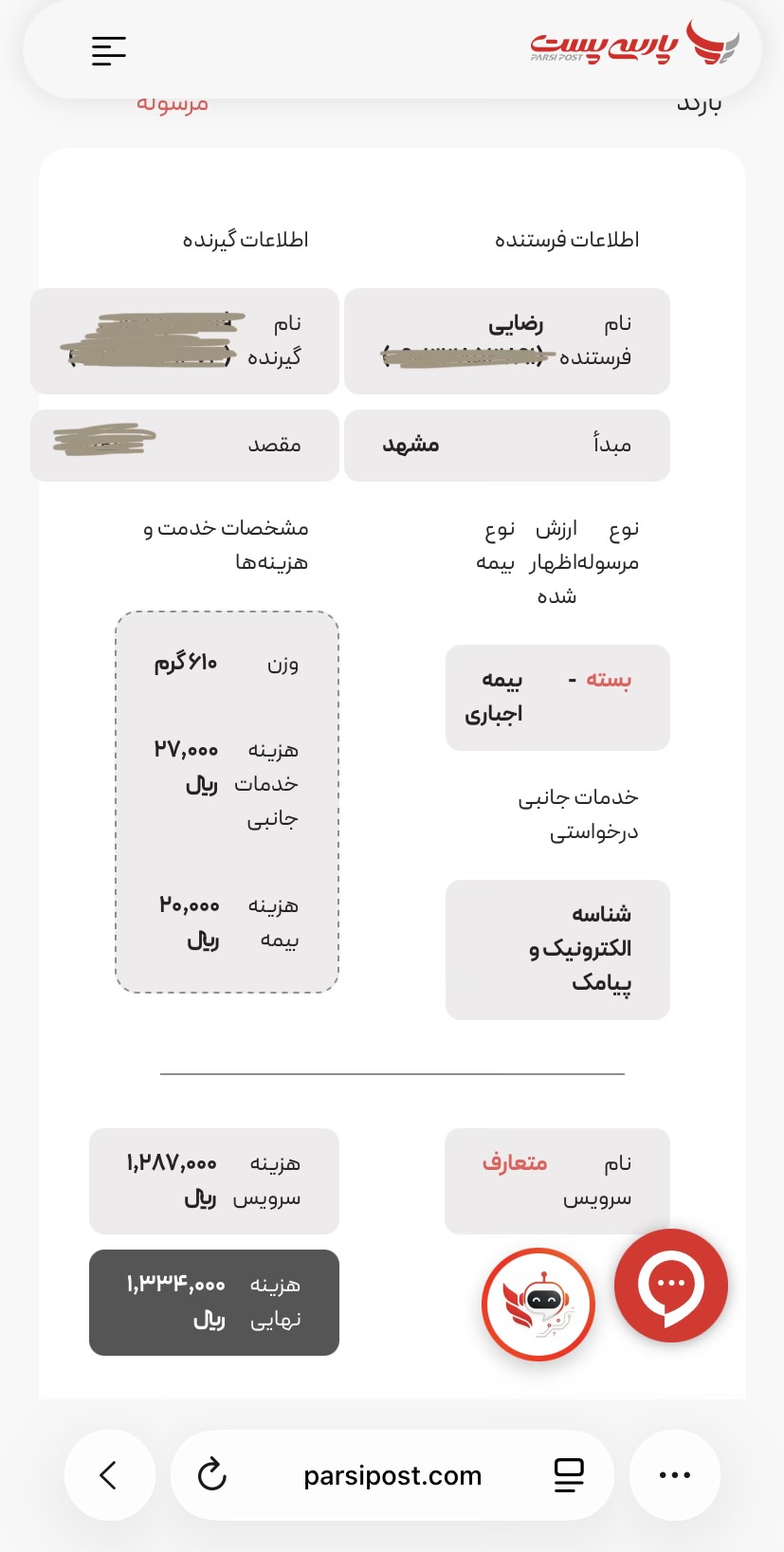Reload the parsipost.com page
Viewport: 784px width, 1552px height.
[x=212, y=1475]
